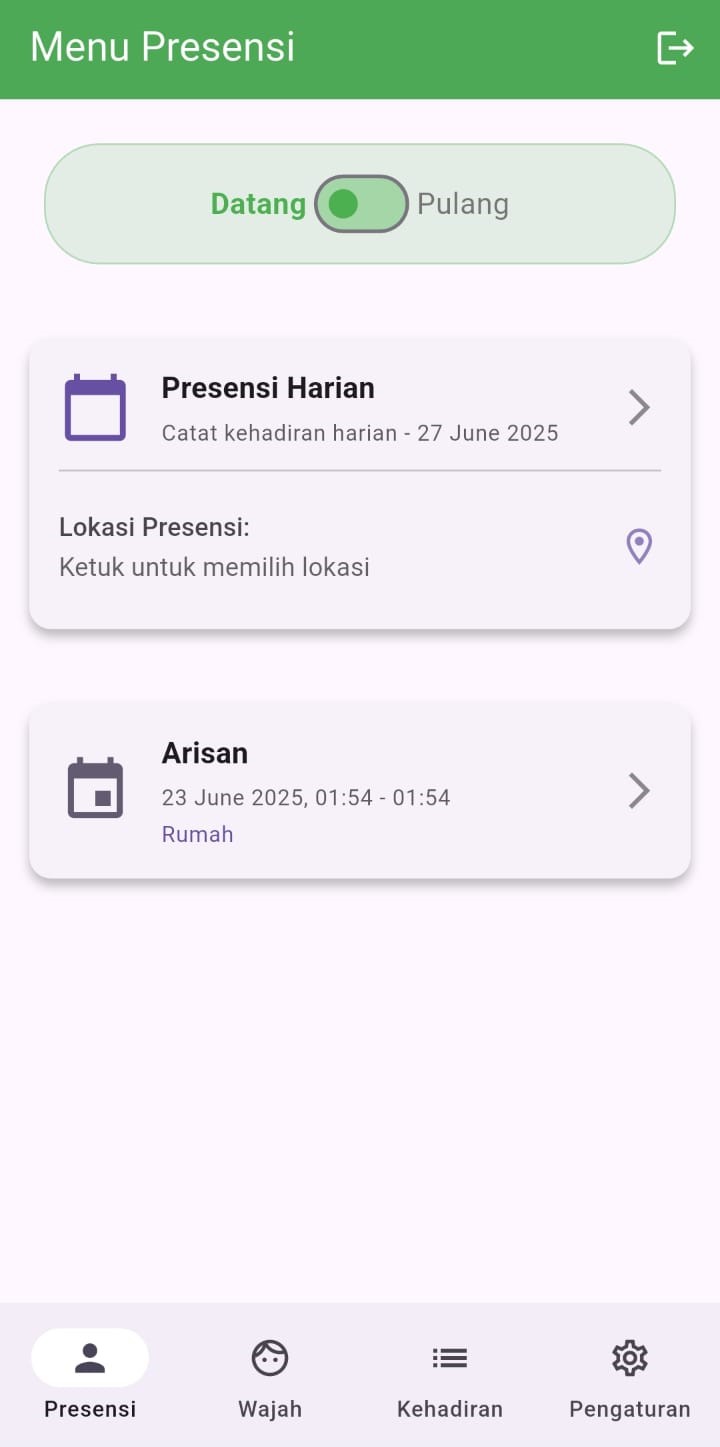Open the Arisan event calendar icon
This screenshot has height=1447, width=720.
click(x=95, y=789)
